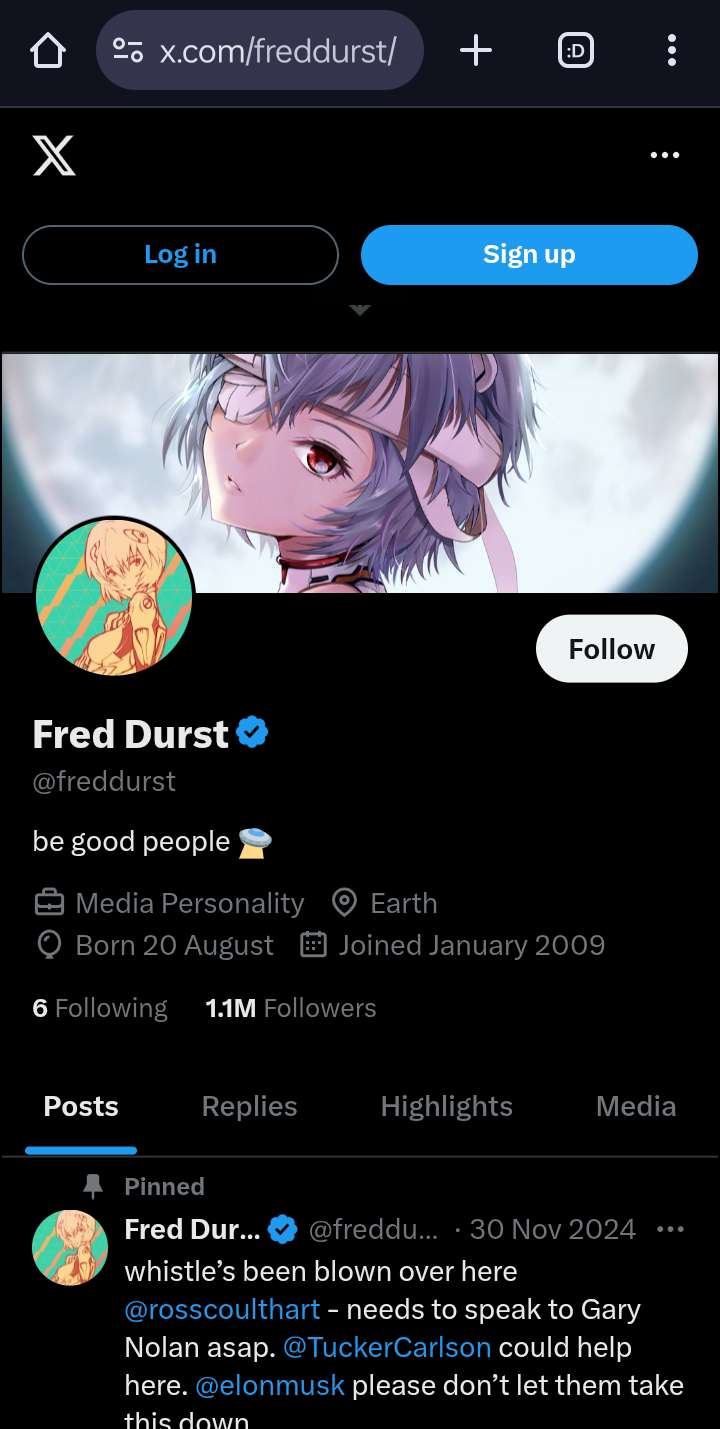Open a new browser tab
The width and height of the screenshot is (720, 1429).
[x=476, y=50]
